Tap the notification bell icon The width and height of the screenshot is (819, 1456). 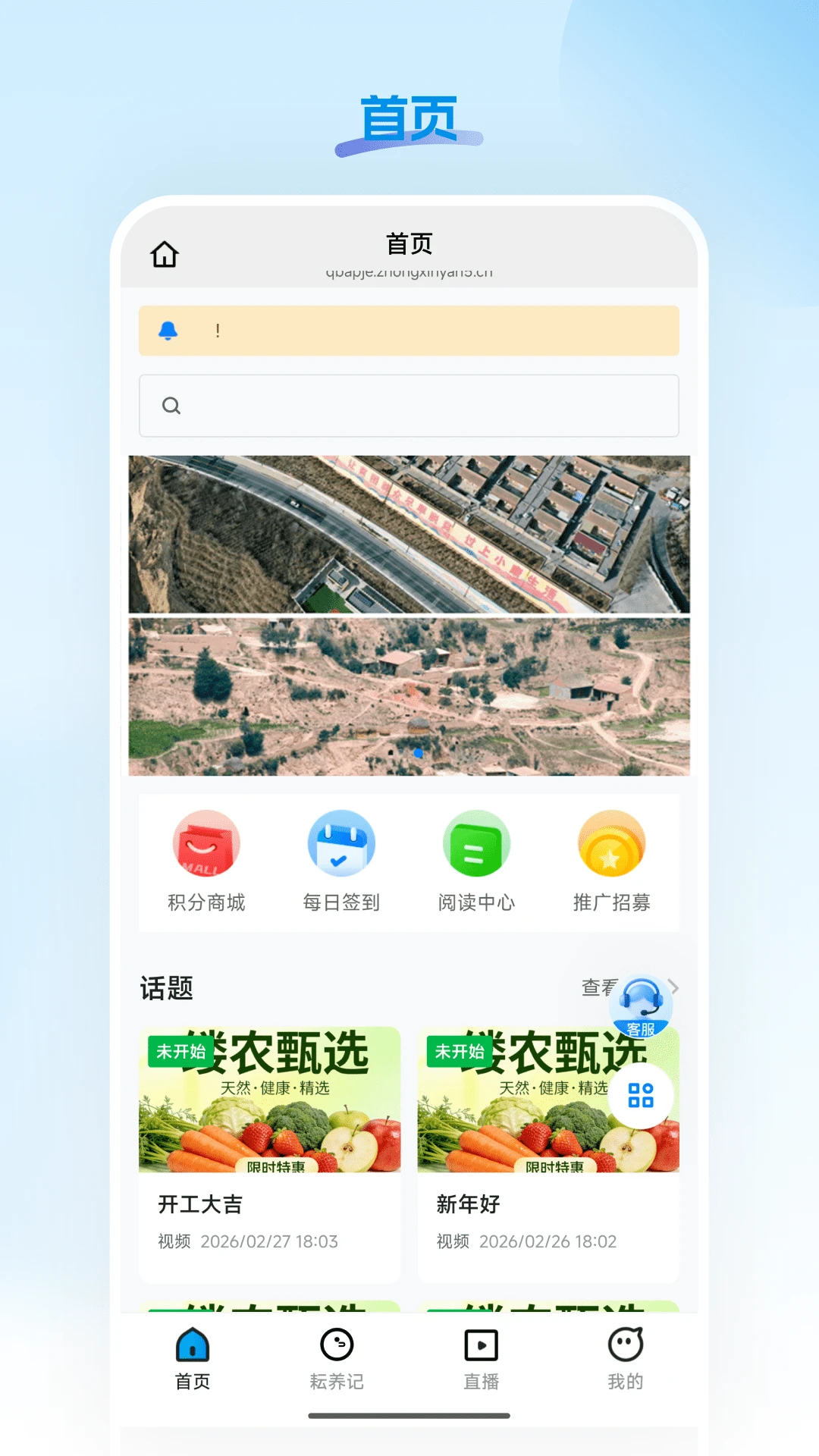[169, 330]
